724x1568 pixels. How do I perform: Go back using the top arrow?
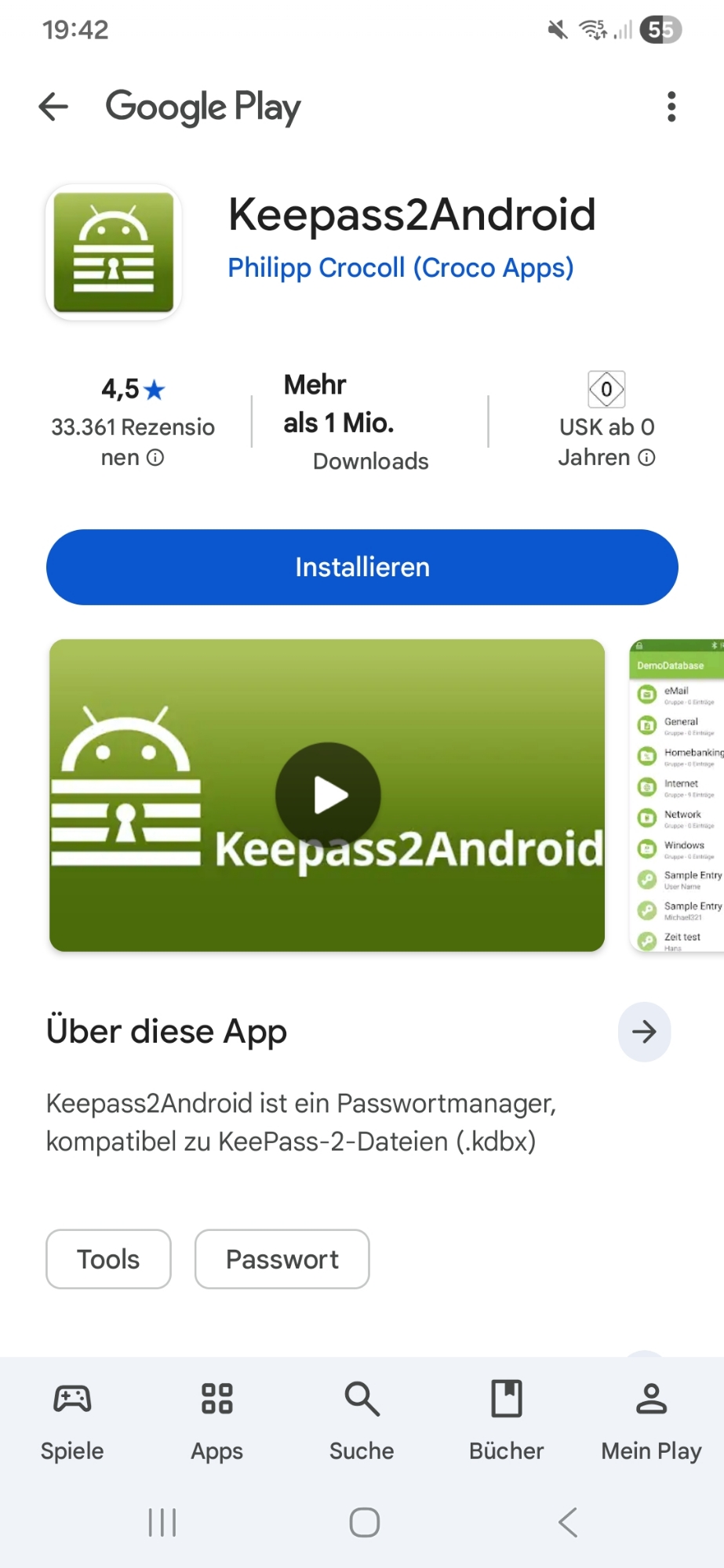click(53, 107)
